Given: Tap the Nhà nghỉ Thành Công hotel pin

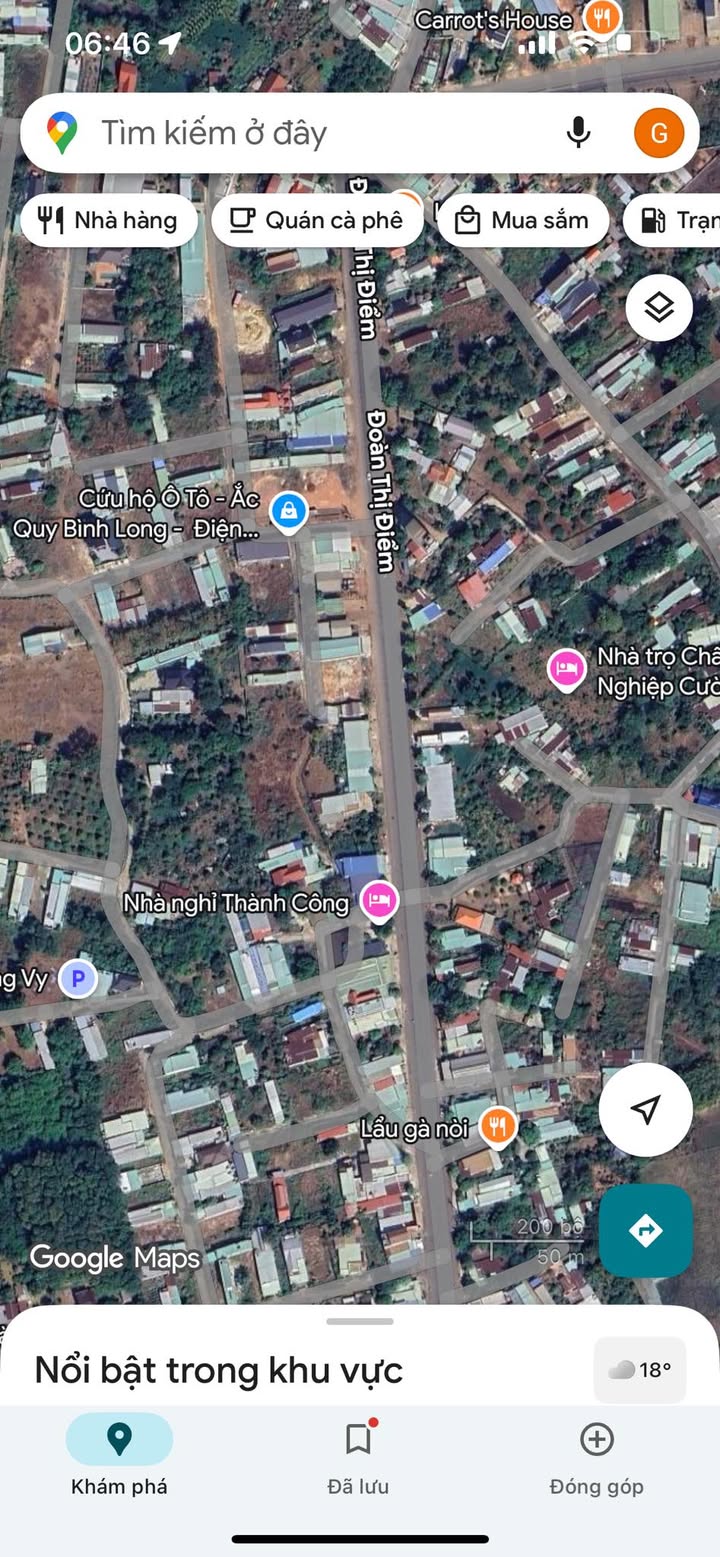Looking at the screenshot, I should [379, 900].
